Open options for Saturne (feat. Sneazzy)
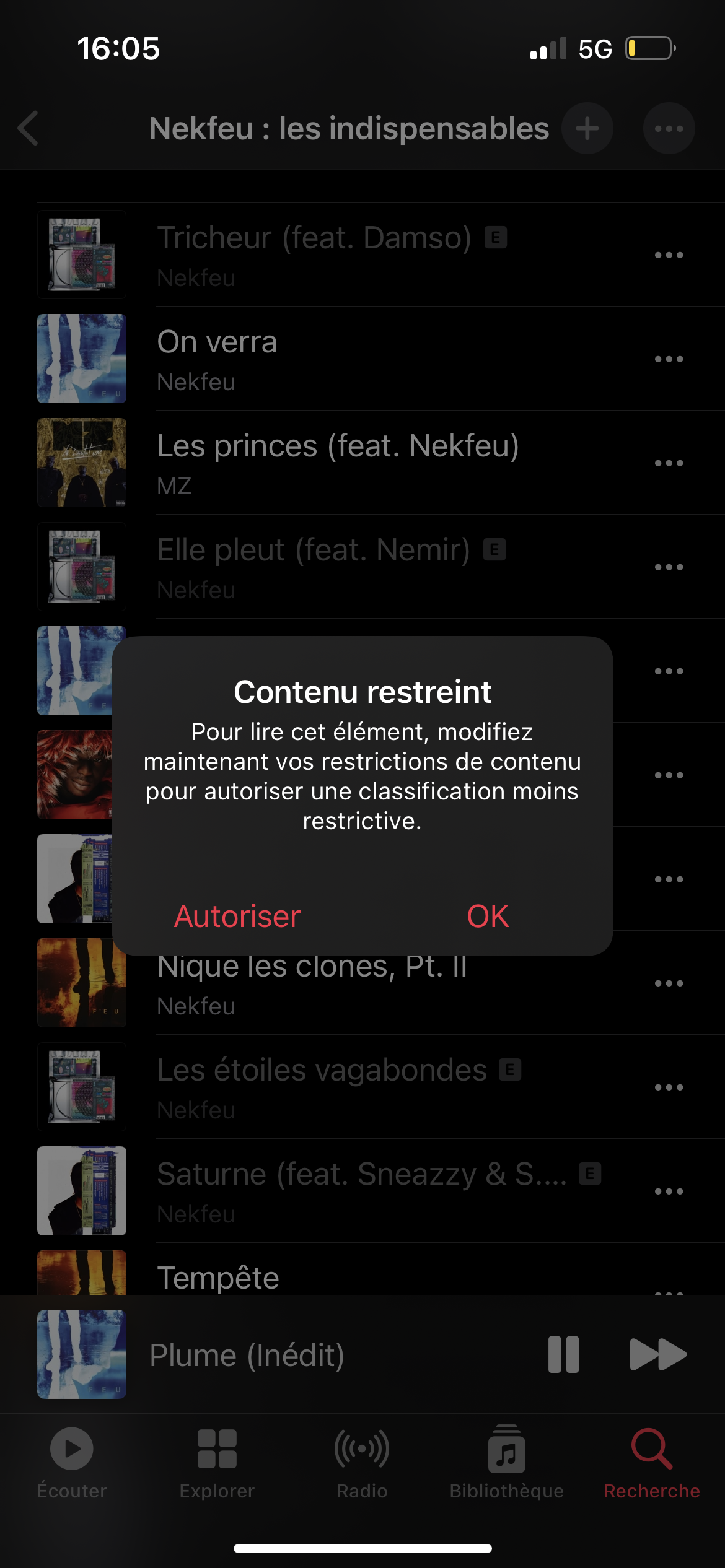This screenshot has height=1568, width=725. point(669,1191)
